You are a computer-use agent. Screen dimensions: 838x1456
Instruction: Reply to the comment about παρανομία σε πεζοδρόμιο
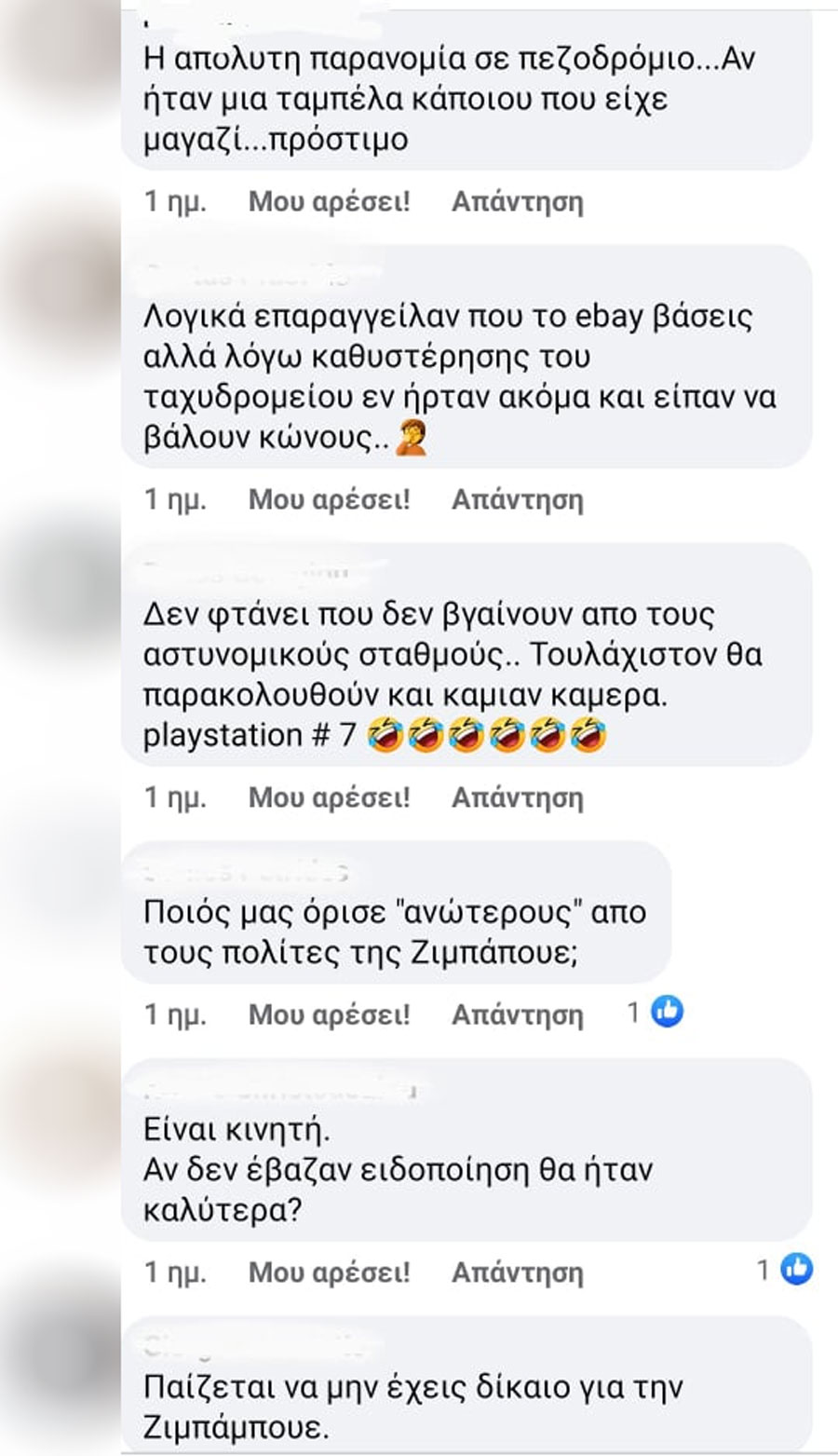tap(518, 201)
